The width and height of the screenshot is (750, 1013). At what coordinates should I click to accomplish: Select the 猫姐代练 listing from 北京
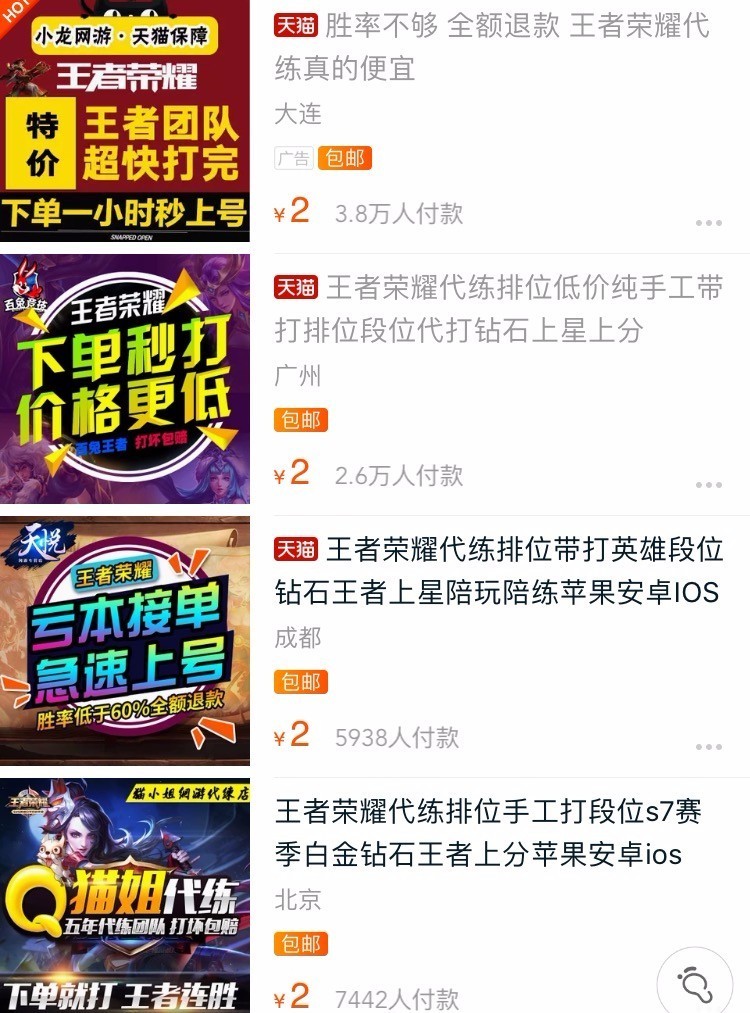click(x=490, y=832)
